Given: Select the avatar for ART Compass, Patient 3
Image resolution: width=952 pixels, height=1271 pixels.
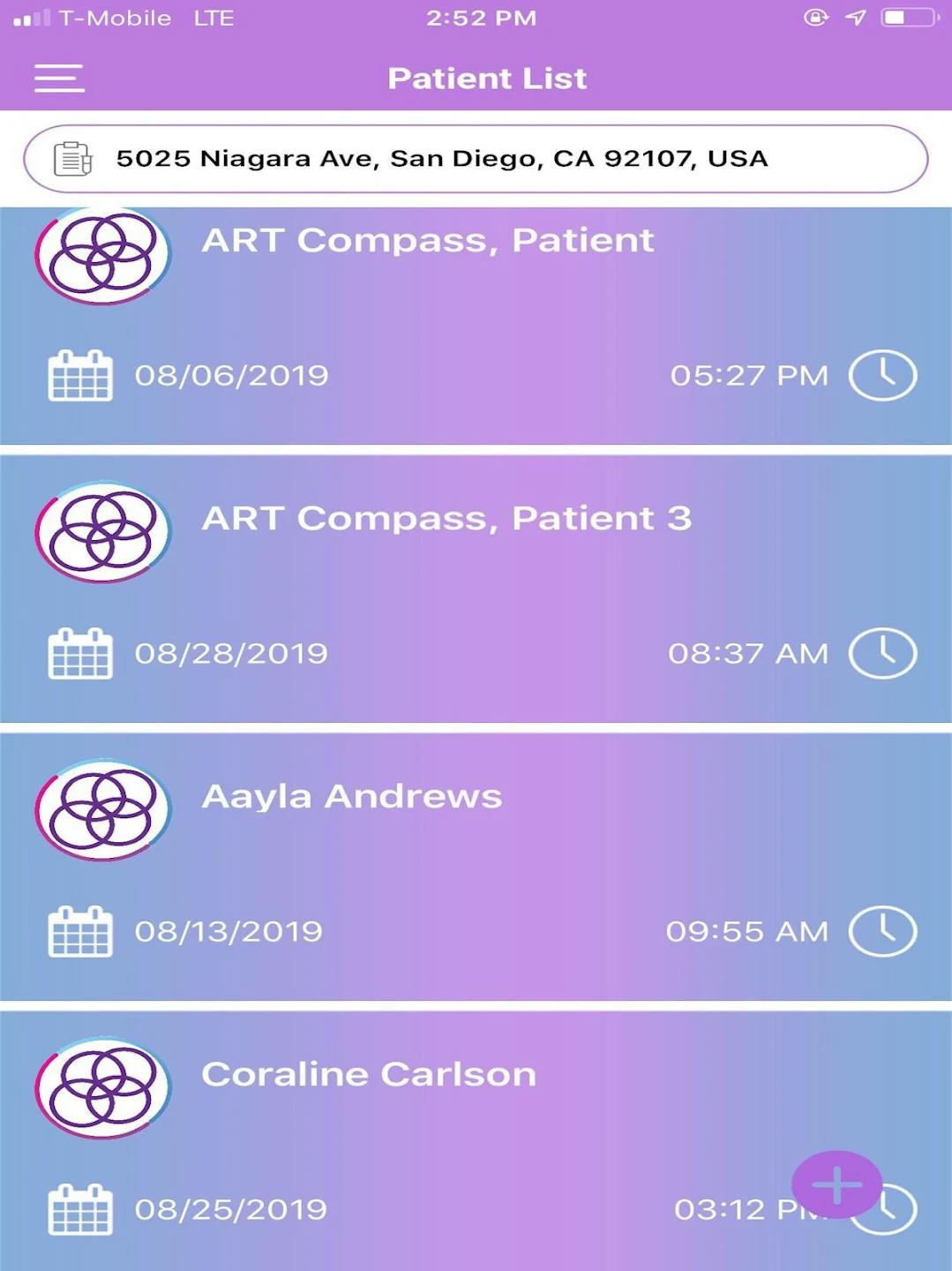Looking at the screenshot, I should (101, 534).
